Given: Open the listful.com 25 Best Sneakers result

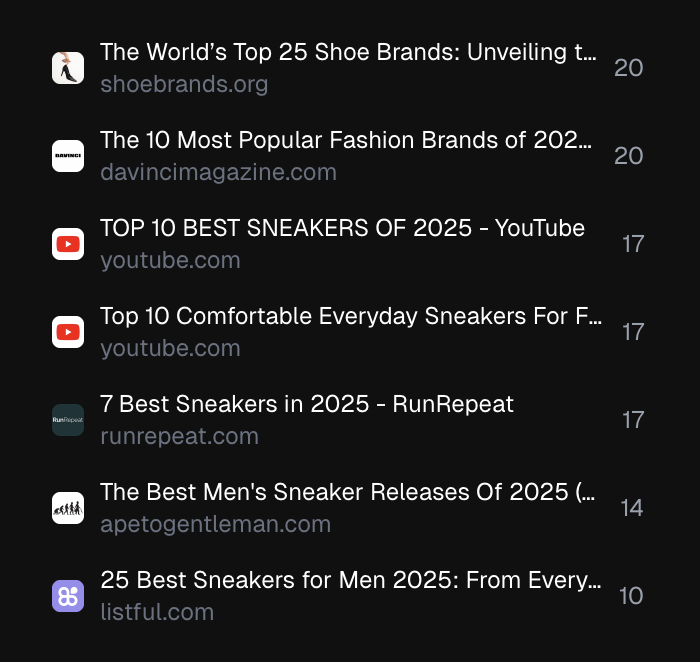Looking at the screenshot, I should (350, 581).
